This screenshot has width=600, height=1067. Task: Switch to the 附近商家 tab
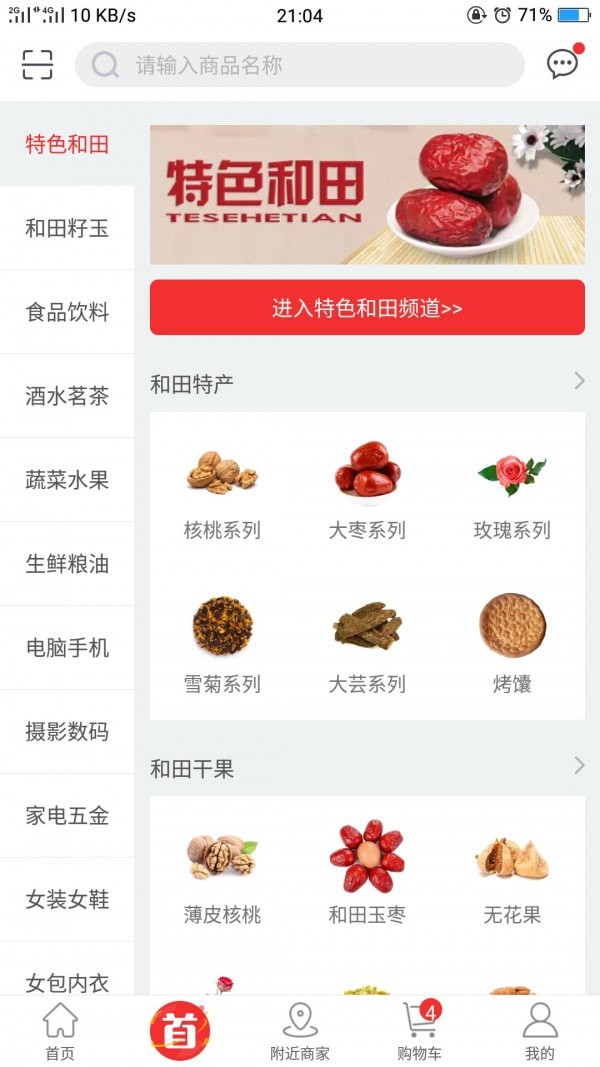[300, 1032]
